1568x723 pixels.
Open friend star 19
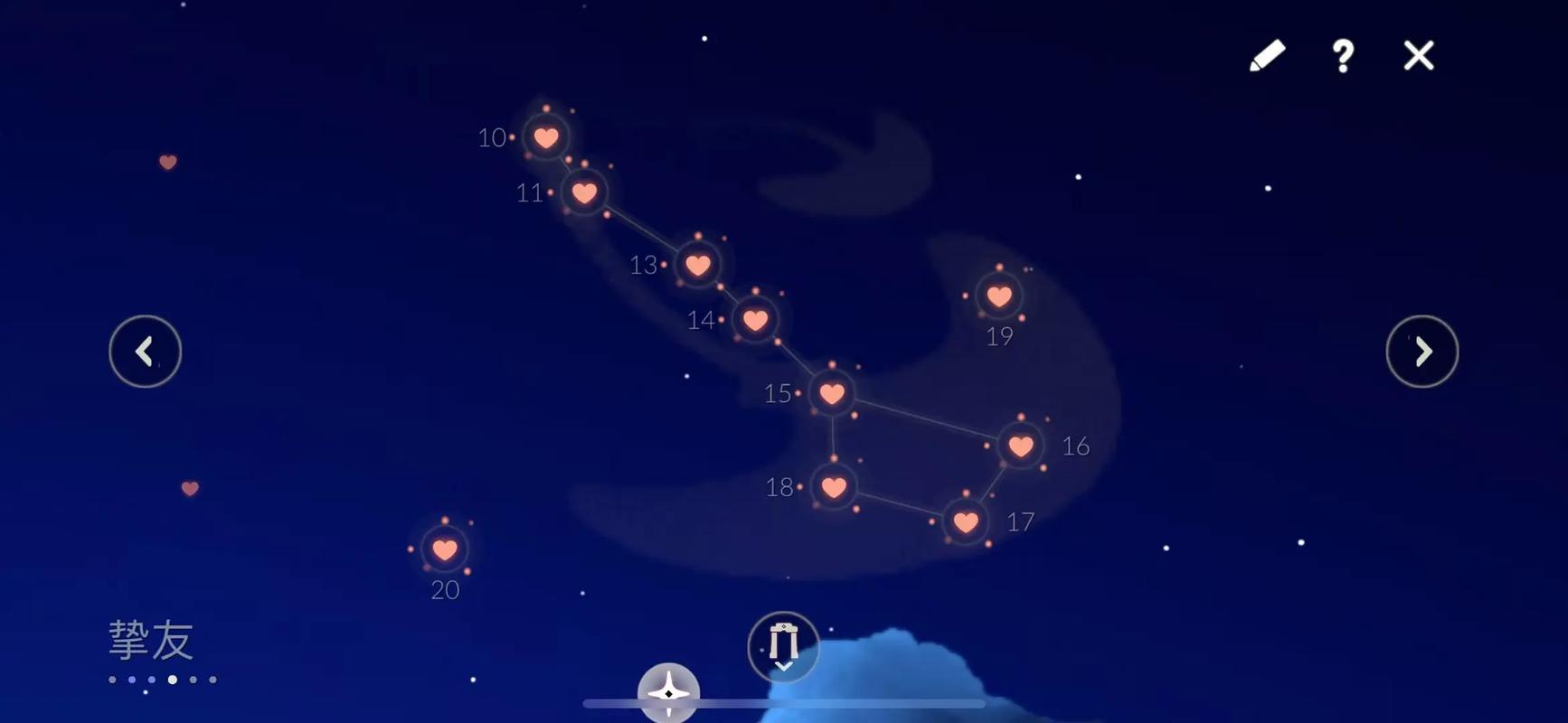(x=999, y=296)
